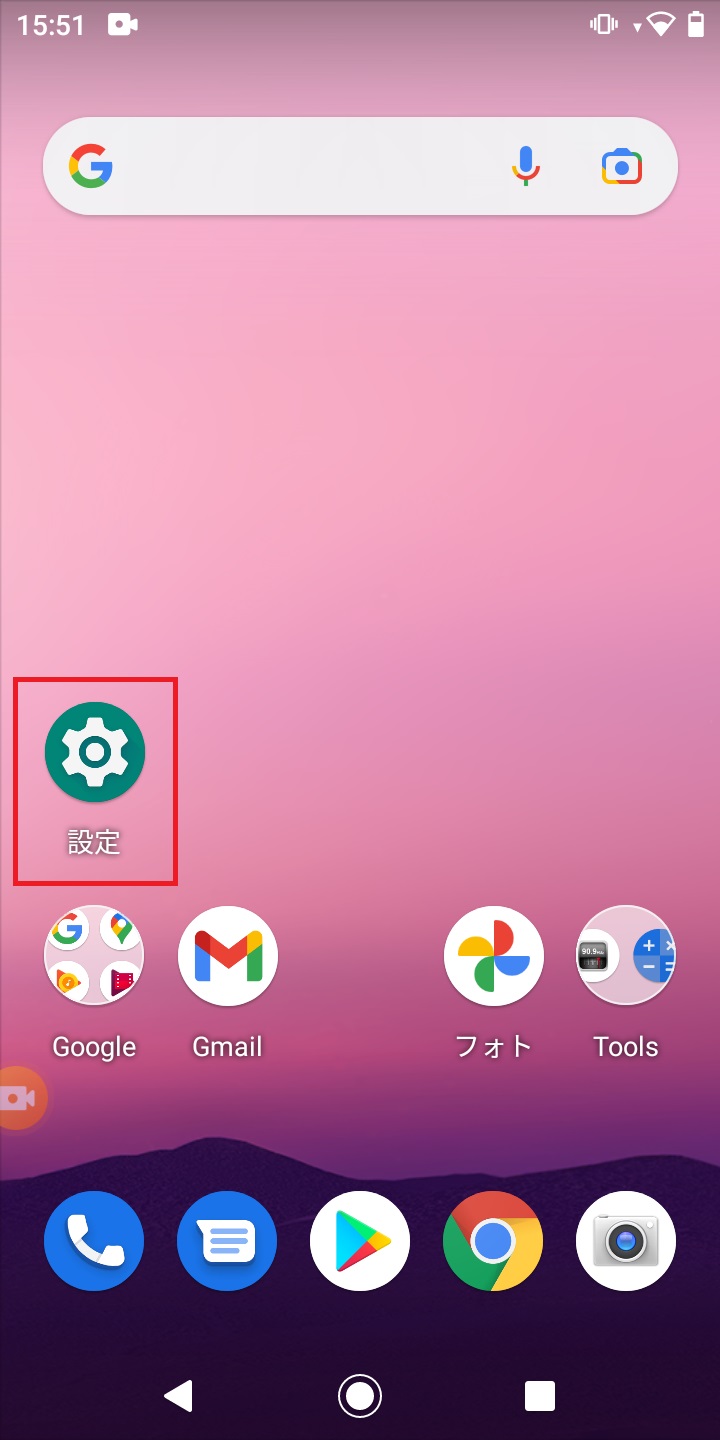This screenshot has height=1440, width=720.
Task: Launch the Google Play Store
Action: (360, 1241)
